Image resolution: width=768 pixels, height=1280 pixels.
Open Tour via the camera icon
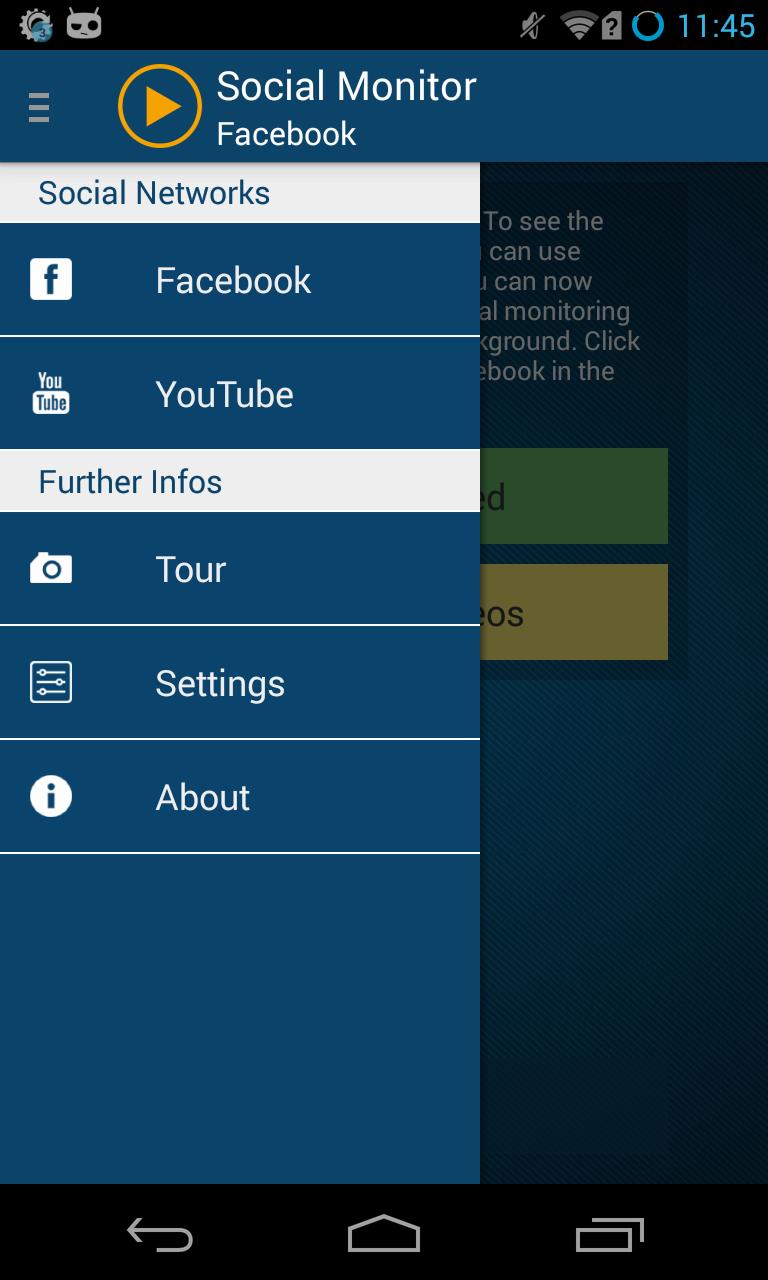(x=50, y=568)
